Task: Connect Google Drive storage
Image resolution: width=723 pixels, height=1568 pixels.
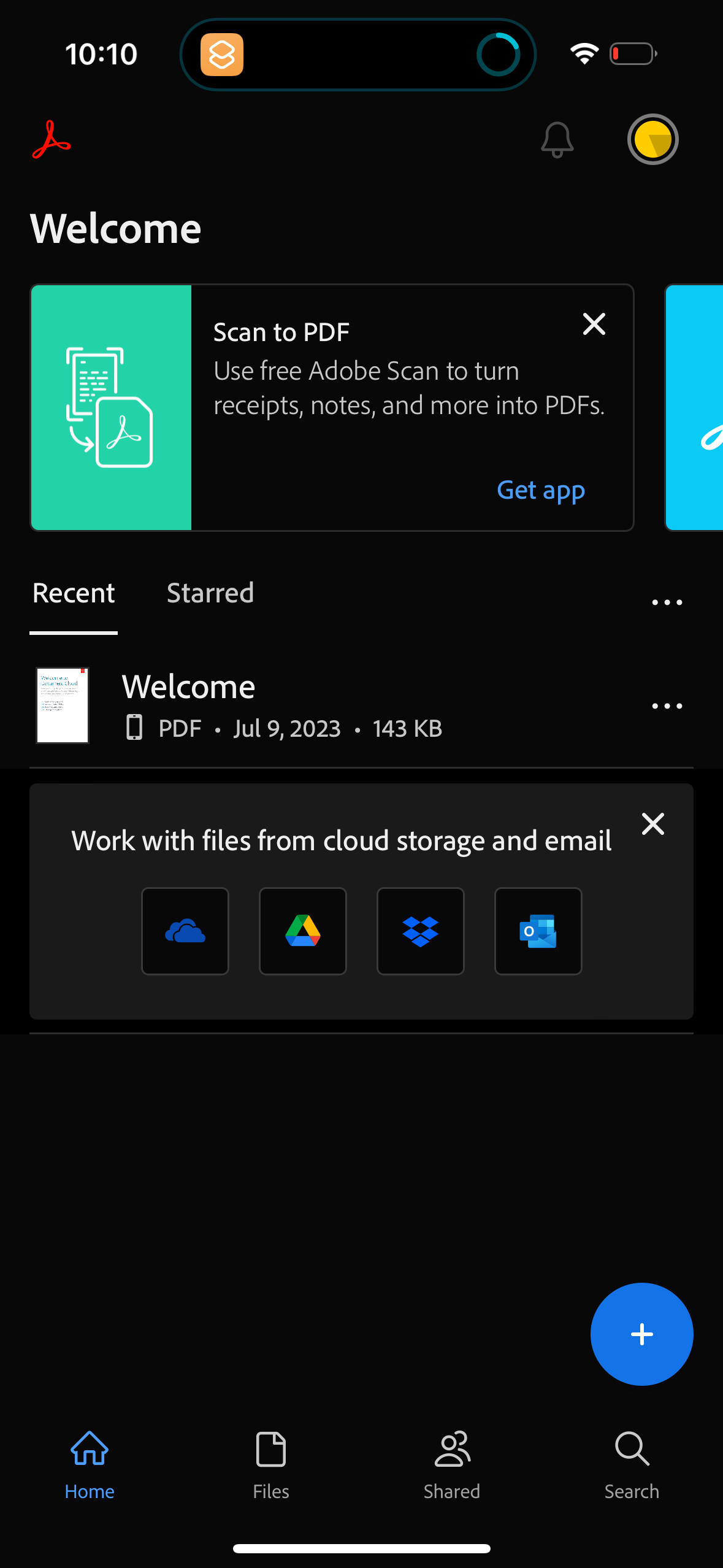Action: 302,931
